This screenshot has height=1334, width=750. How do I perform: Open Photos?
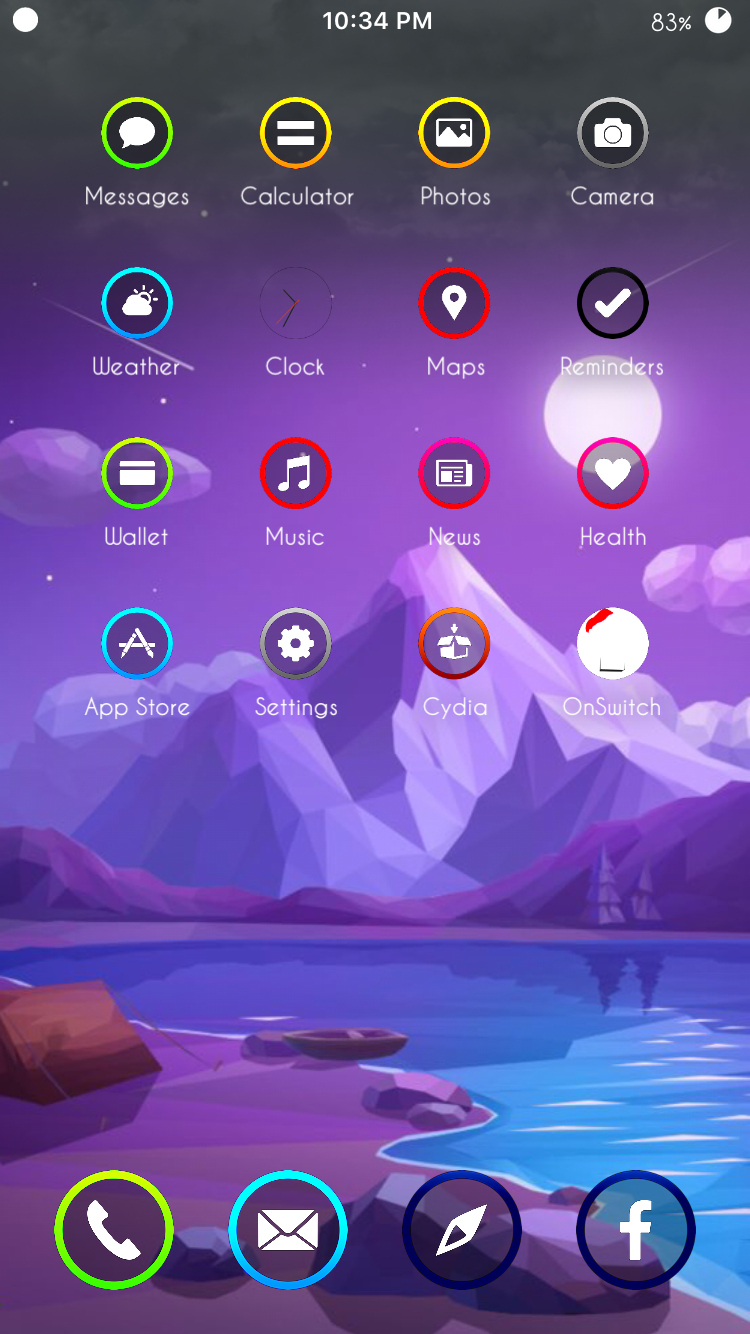(454, 133)
